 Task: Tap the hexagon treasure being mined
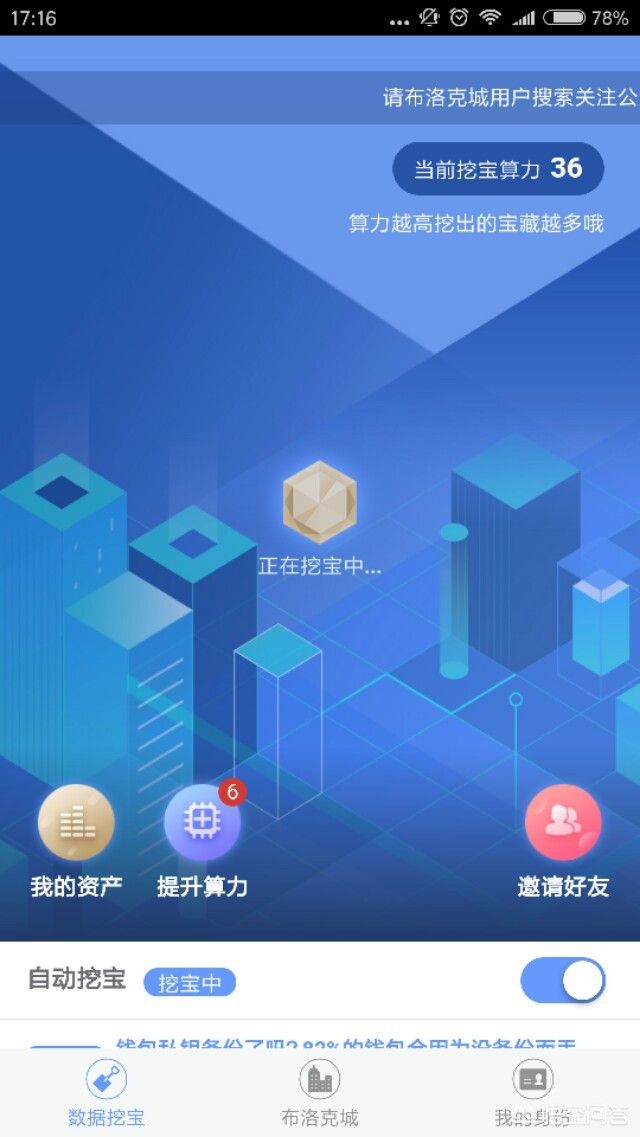(320, 501)
